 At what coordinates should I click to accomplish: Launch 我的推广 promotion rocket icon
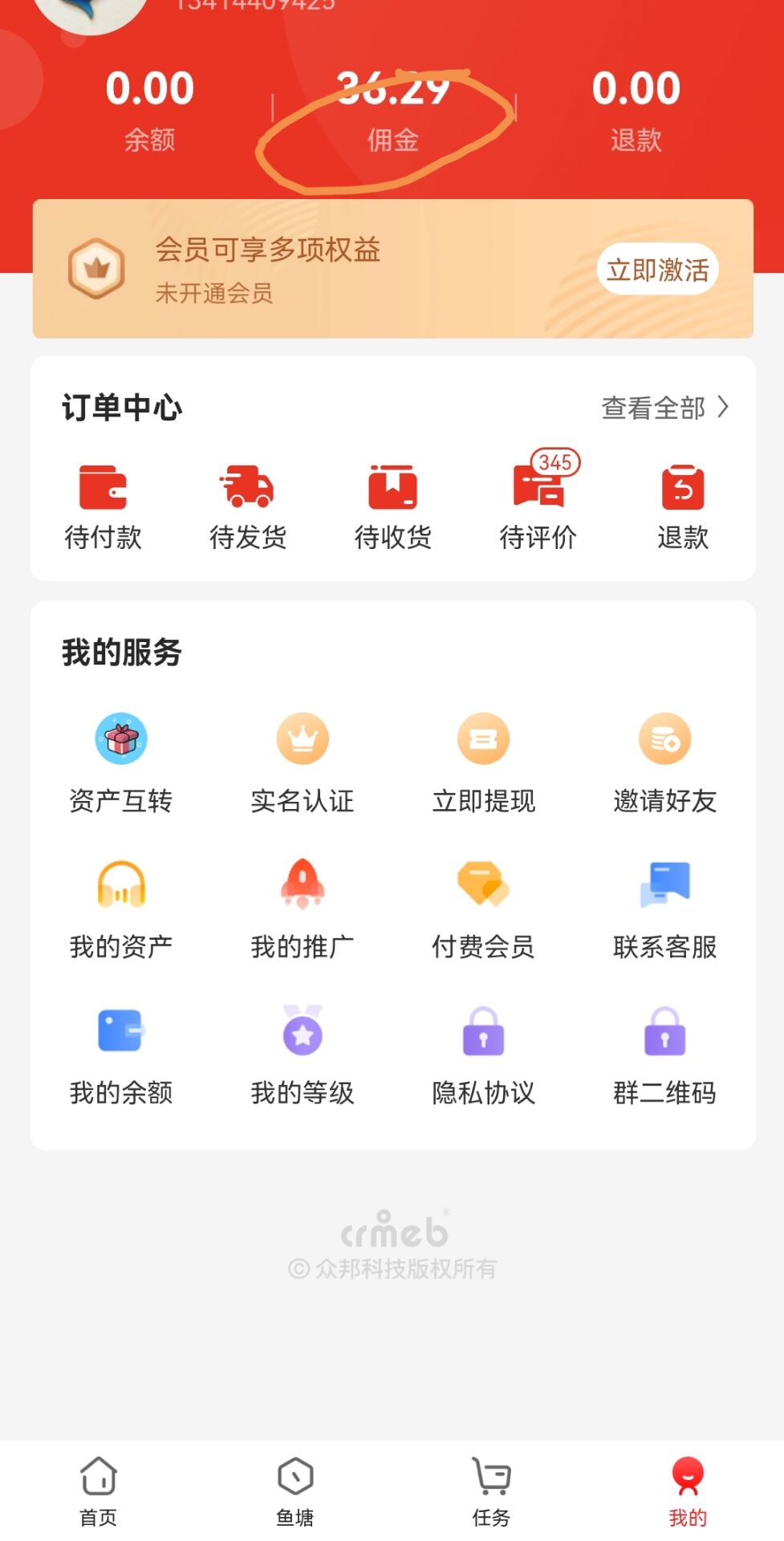(301, 885)
